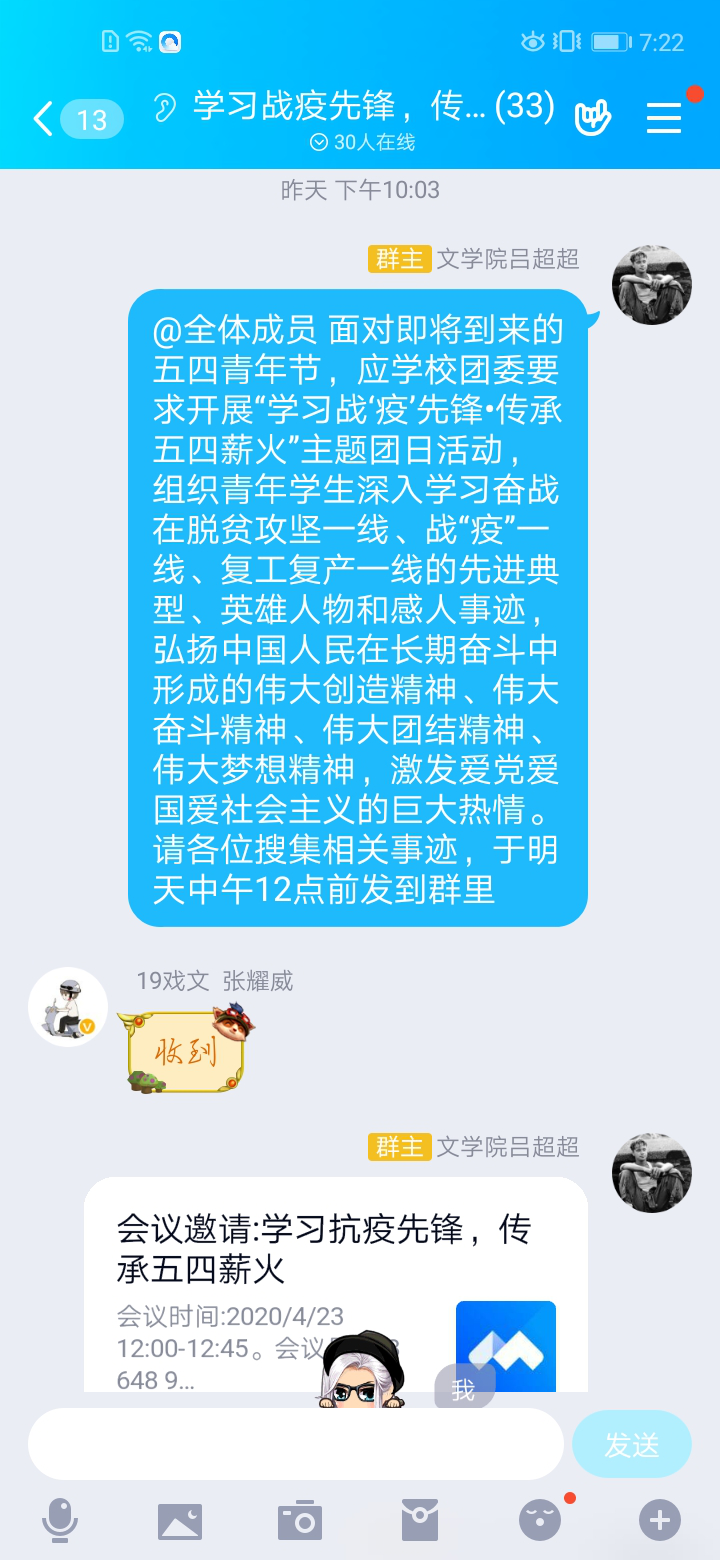The width and height of the screenshot is (720, 1560).
Task: Open the group settings menu
Action: coord(664,118)
